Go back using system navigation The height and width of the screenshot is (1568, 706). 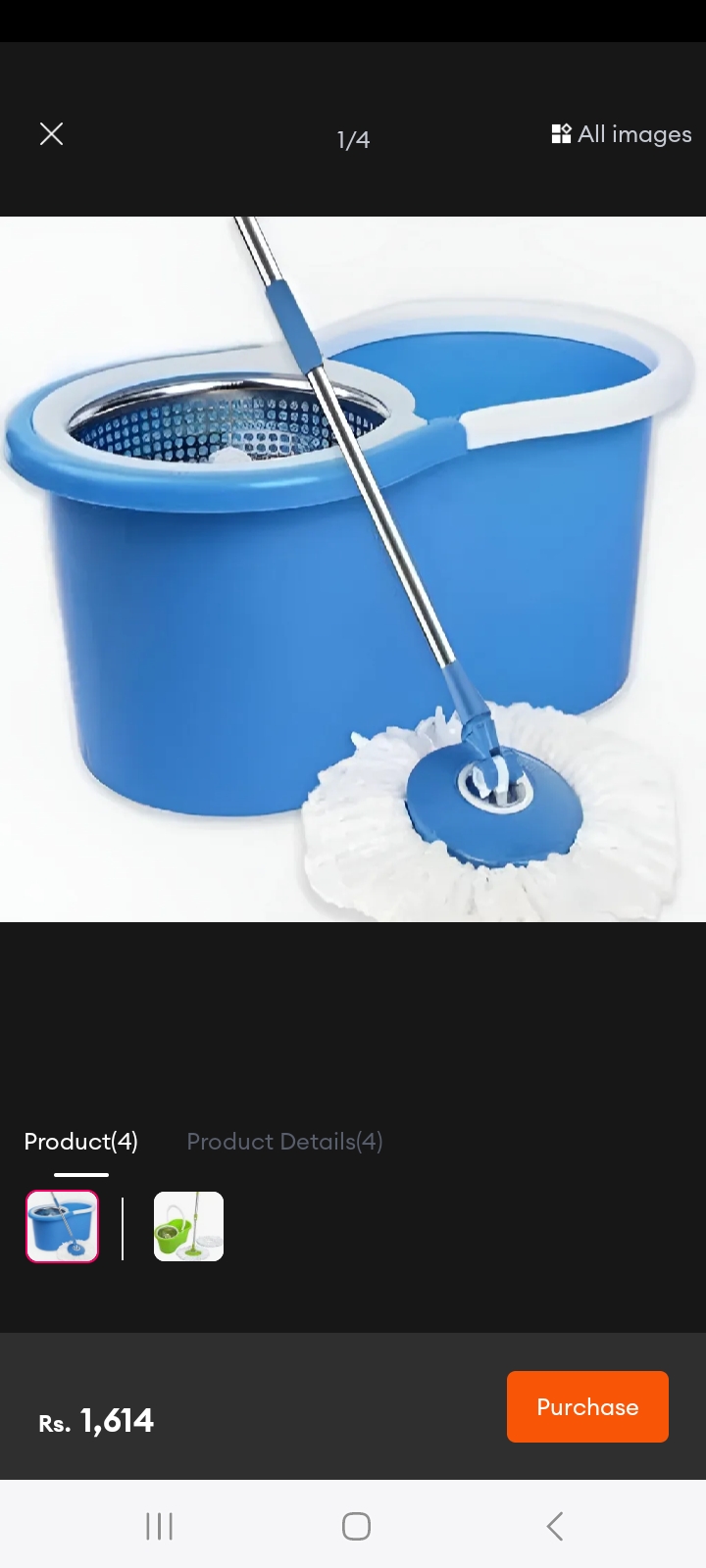click(554, 1526)
